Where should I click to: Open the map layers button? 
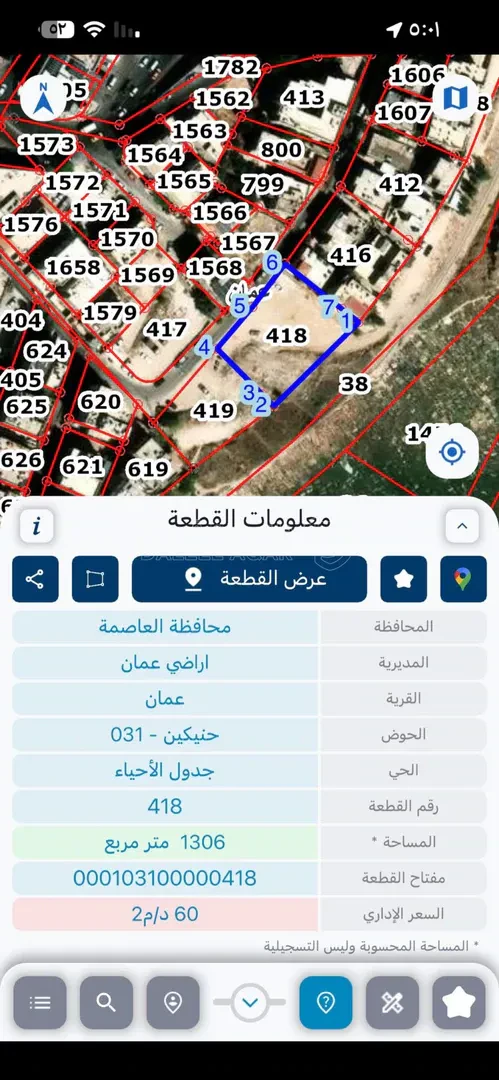[455, 98]
